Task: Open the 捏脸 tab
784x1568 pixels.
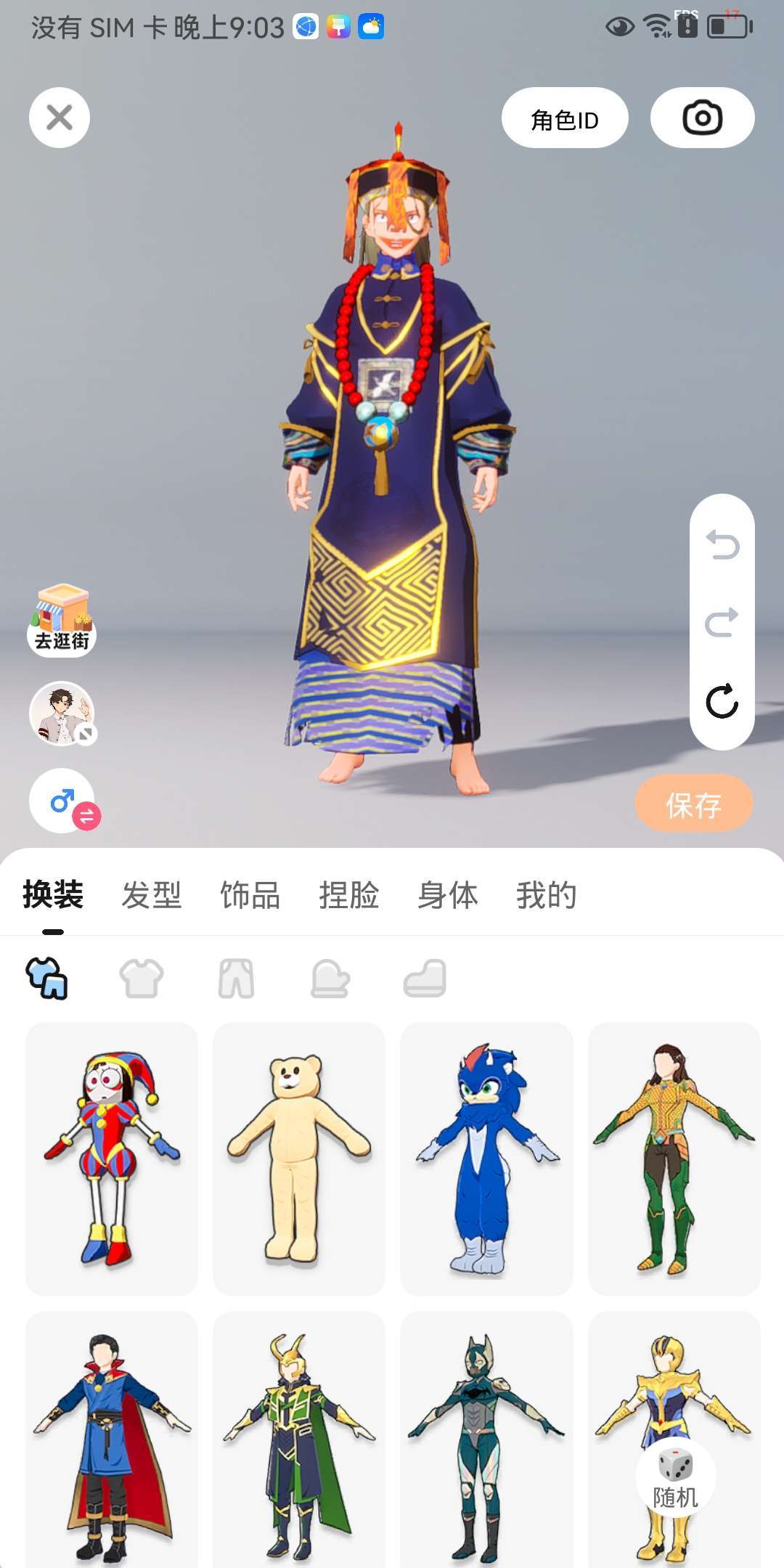Action: pyautogui.click(x=348, y=894)
